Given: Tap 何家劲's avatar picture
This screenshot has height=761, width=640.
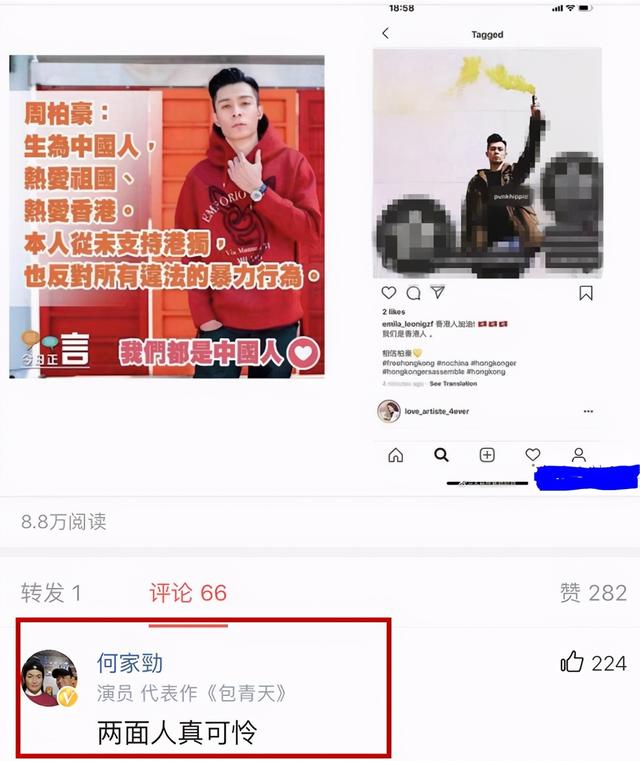Looking at the screenshot, I should point(50,678).
